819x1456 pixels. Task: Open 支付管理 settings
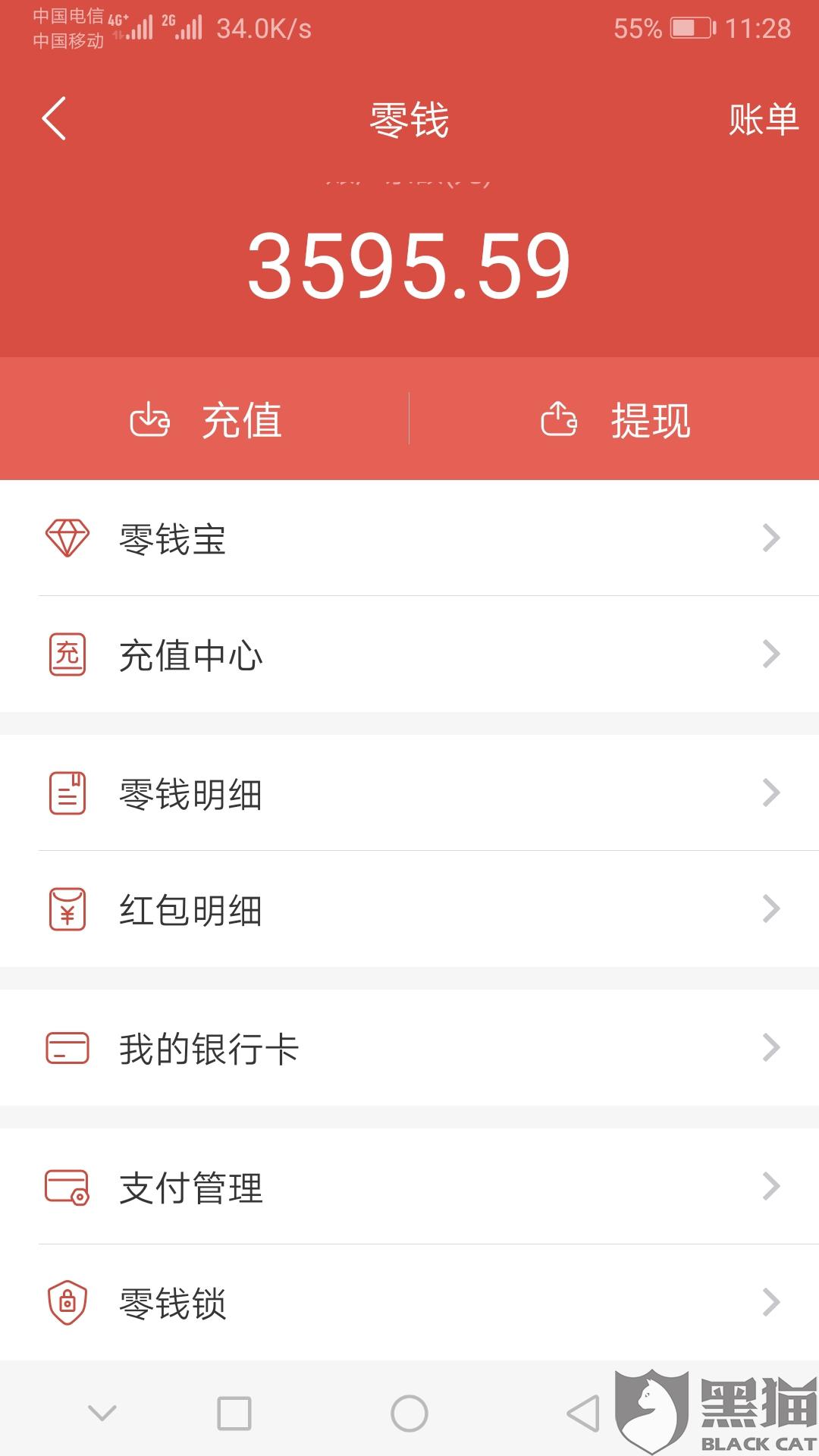409,1187
